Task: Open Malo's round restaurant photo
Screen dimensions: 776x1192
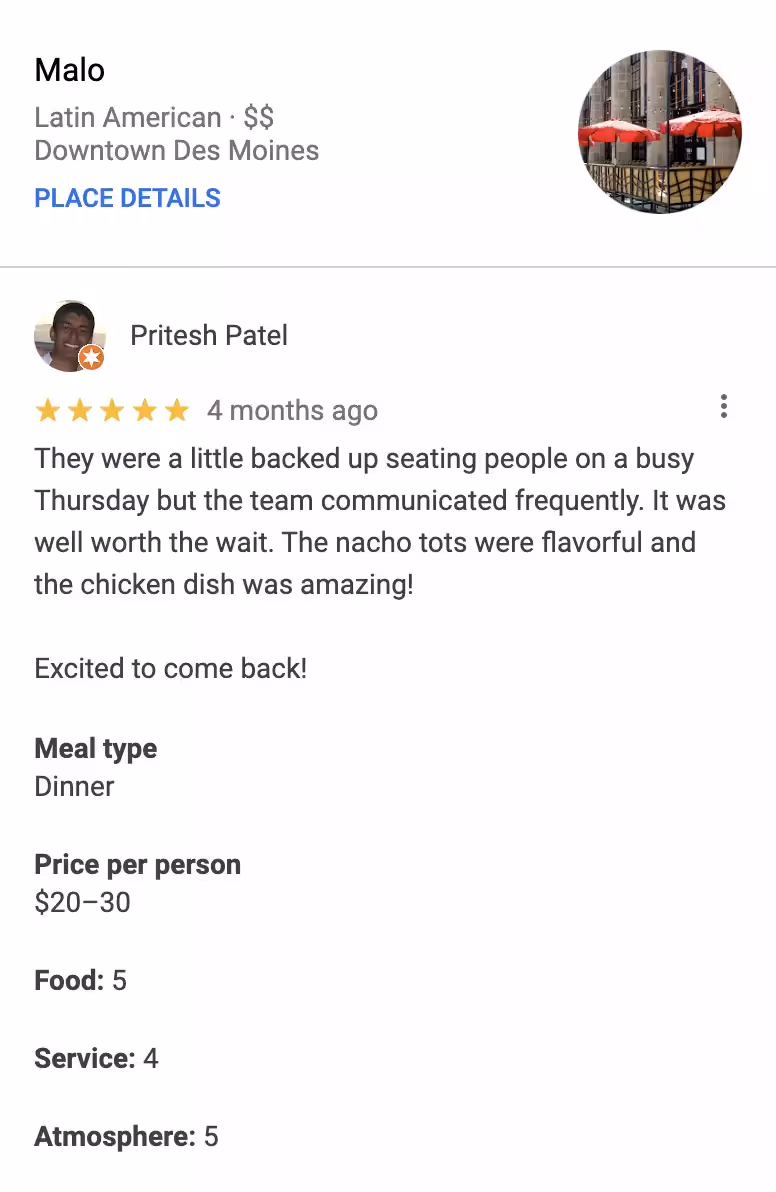Action: coord(660,132)
